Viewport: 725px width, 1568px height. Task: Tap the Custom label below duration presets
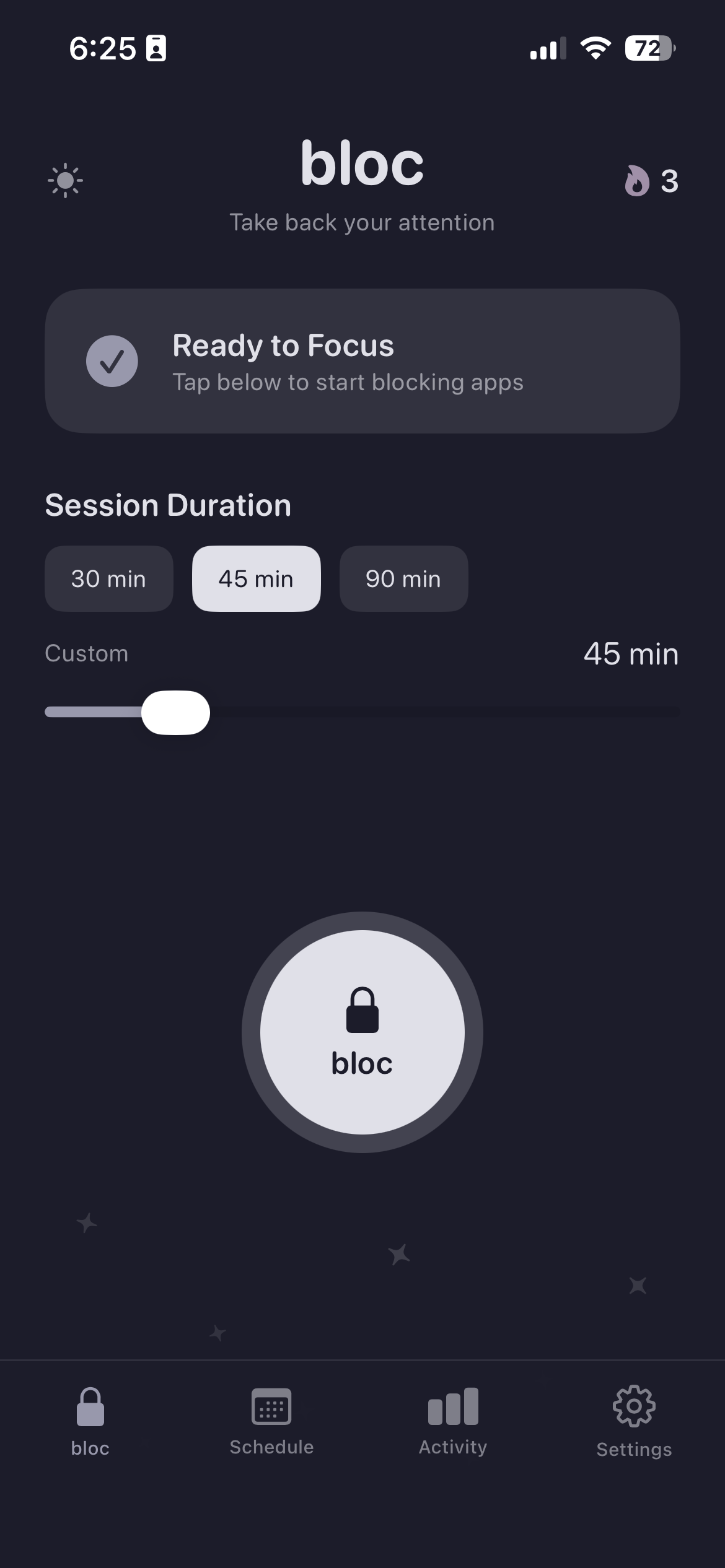[x=86, y=653]
